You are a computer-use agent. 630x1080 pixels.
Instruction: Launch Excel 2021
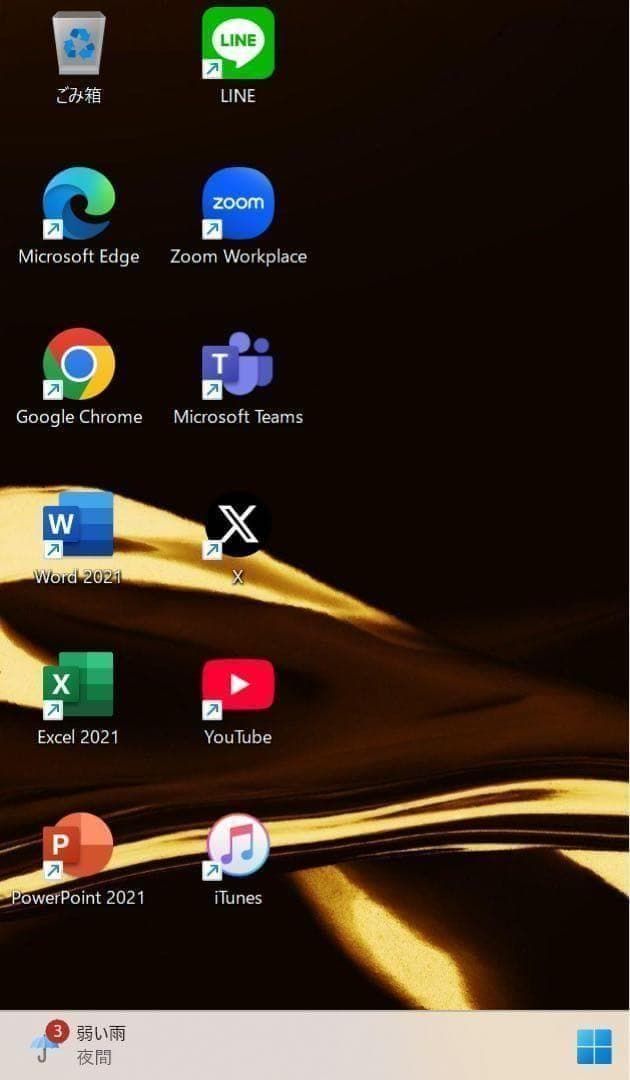tap(78, 685)
